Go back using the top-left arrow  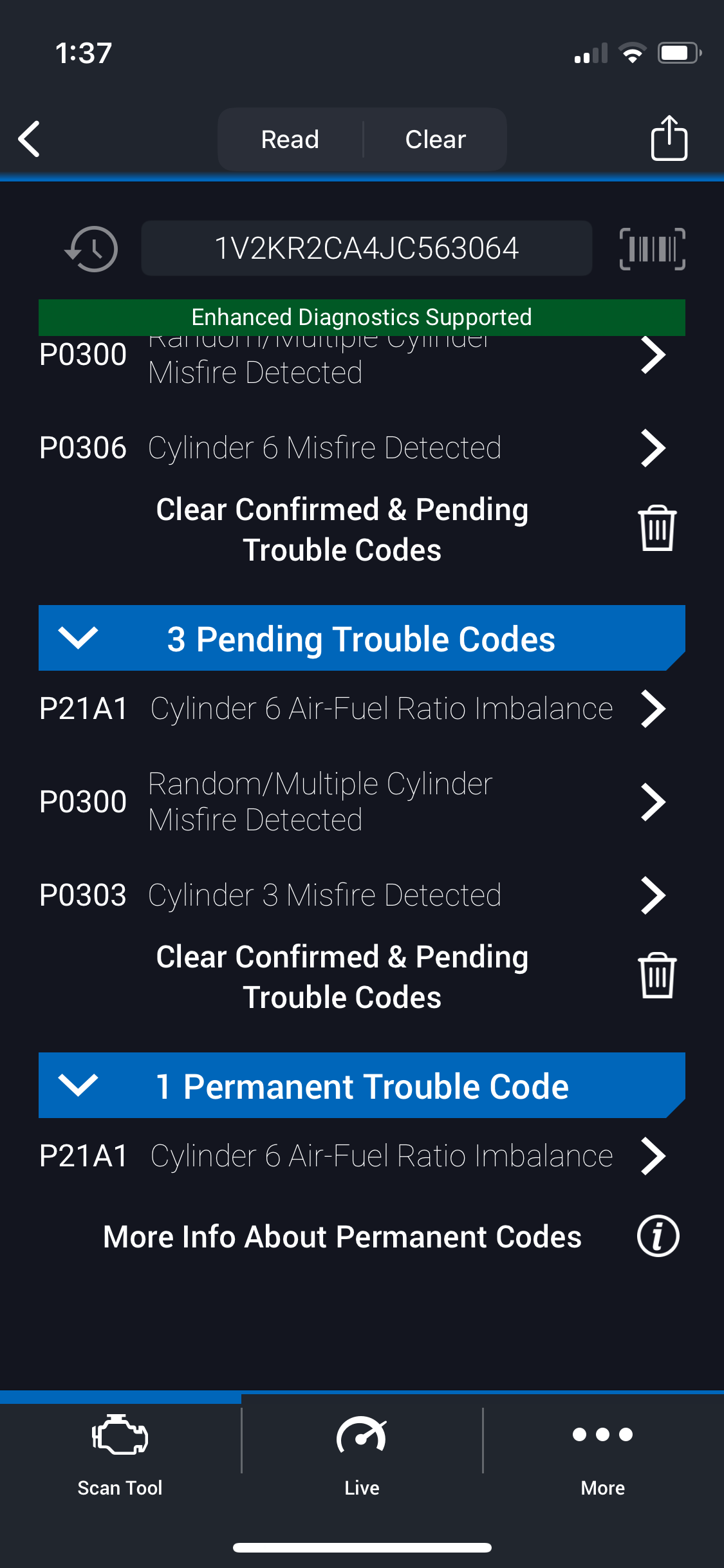[x=30, y=139]
